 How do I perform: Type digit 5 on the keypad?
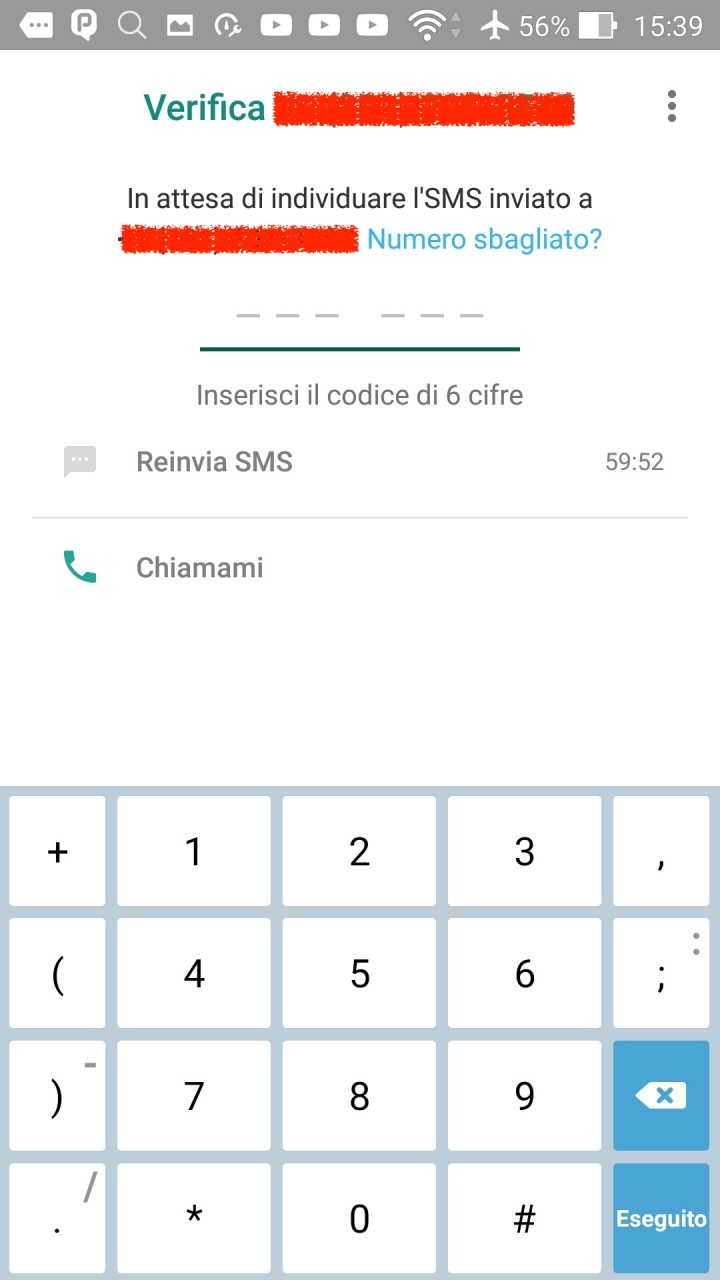click(359, 973)
